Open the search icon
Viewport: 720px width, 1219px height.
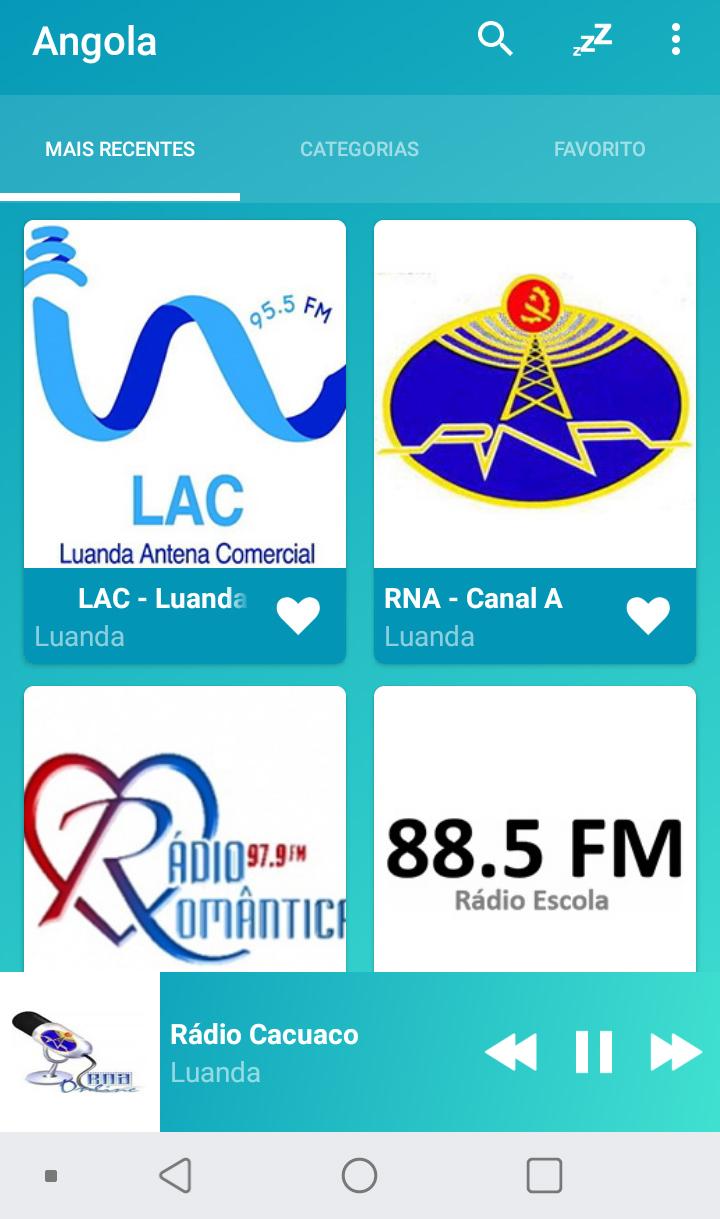(495, 40)
